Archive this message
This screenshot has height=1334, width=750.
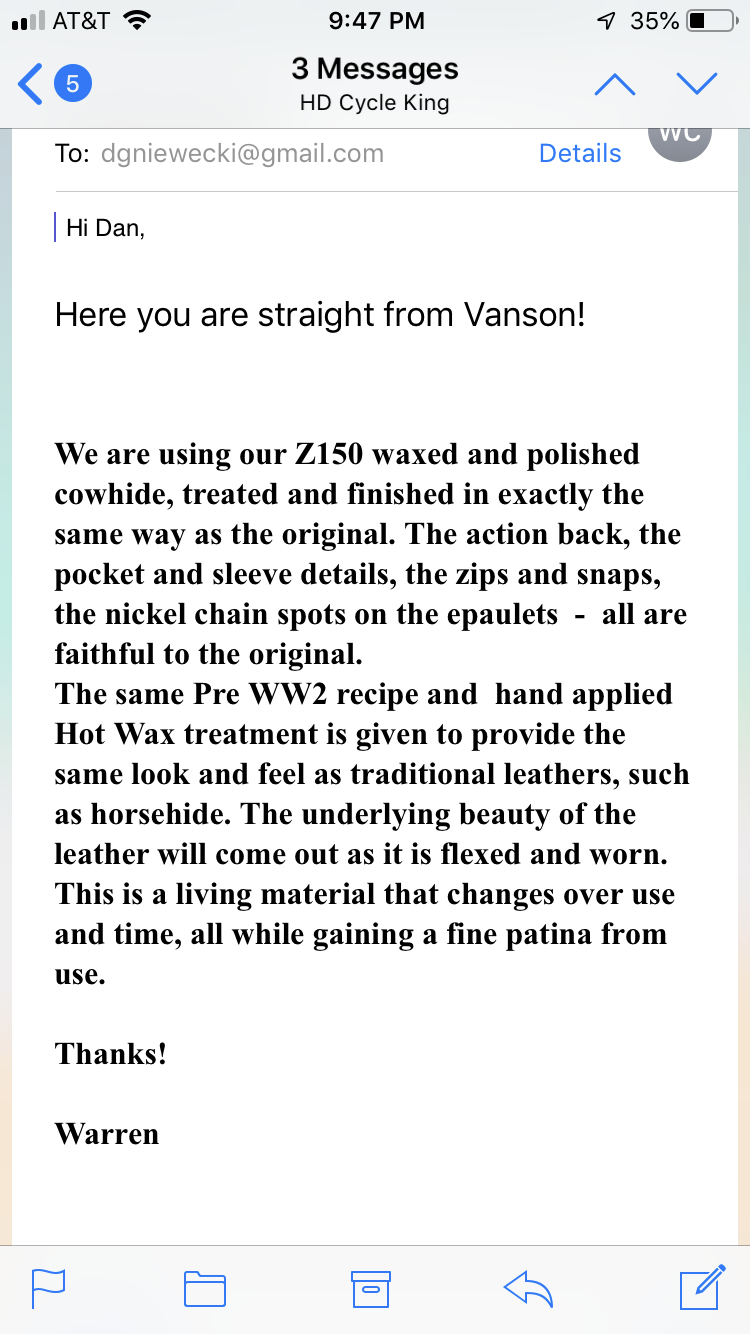[370, 1288]
